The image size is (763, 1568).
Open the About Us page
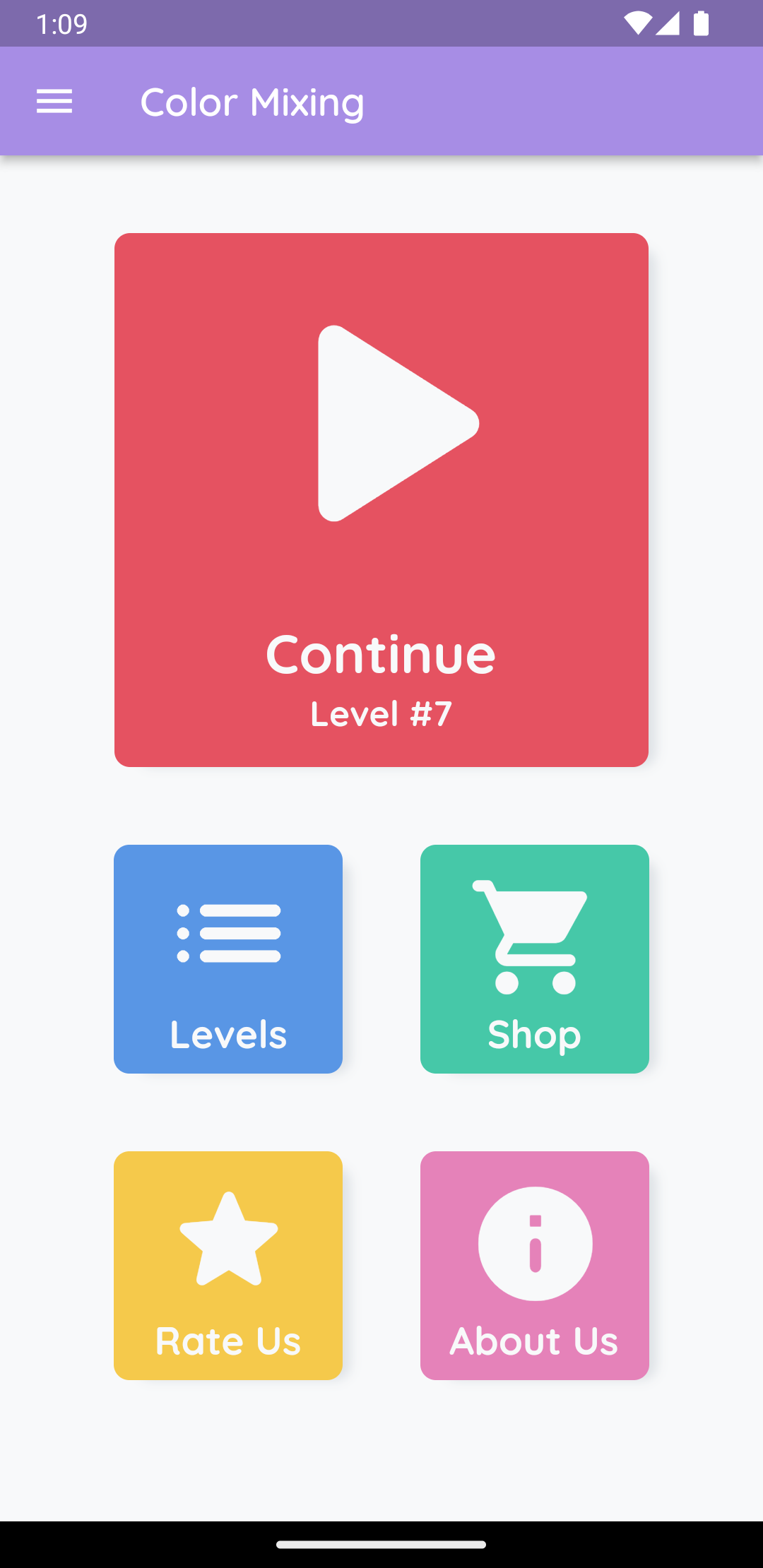click(535, 1266)
